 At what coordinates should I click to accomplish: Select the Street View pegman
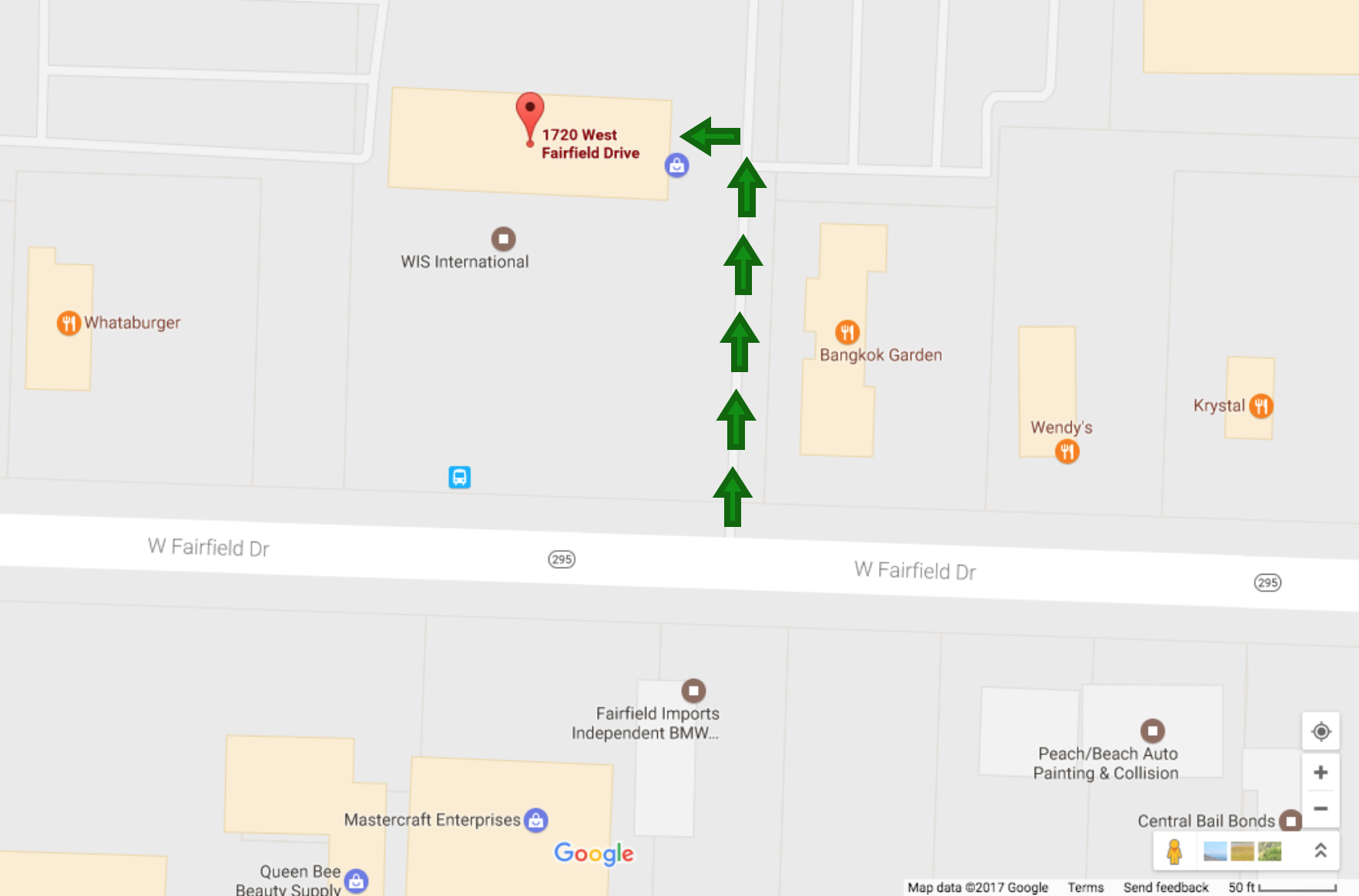point(1174,851)
